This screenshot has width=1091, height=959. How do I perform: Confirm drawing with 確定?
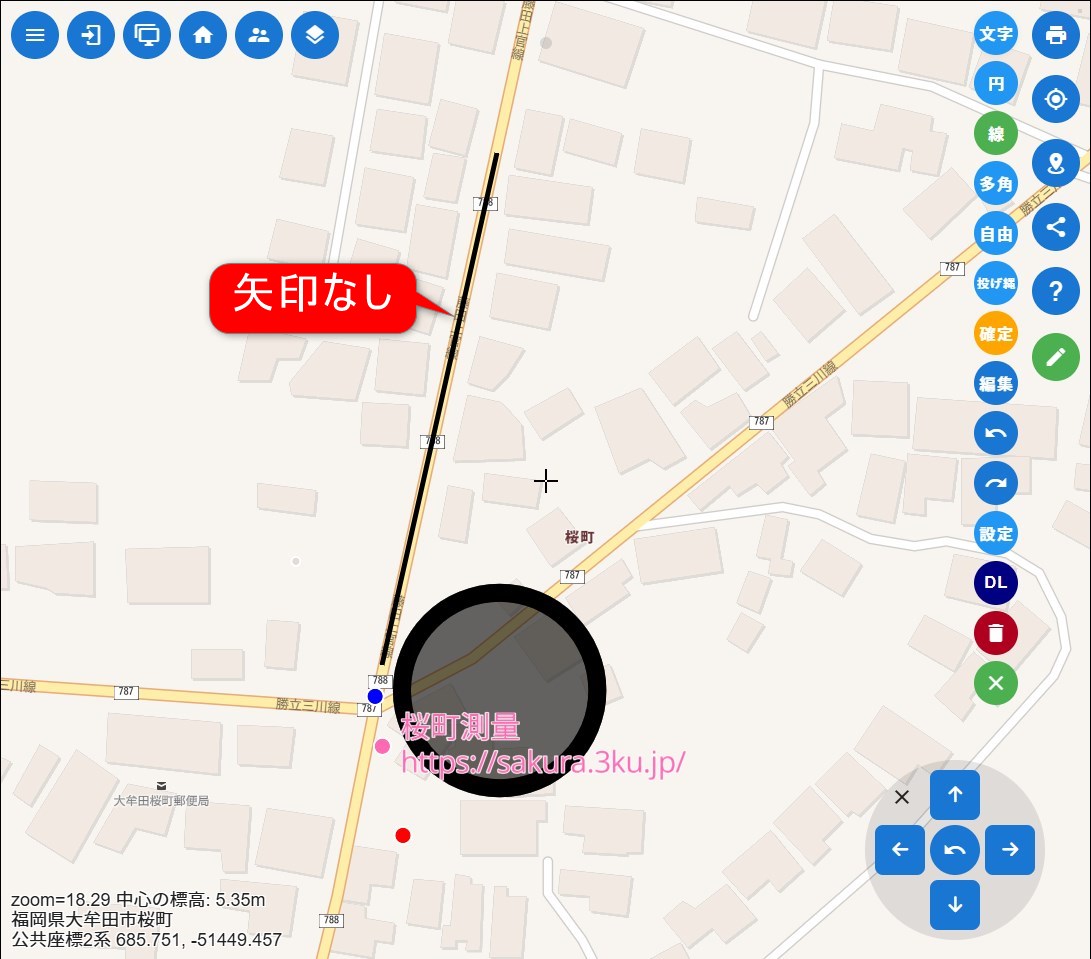tap(995, 334)
